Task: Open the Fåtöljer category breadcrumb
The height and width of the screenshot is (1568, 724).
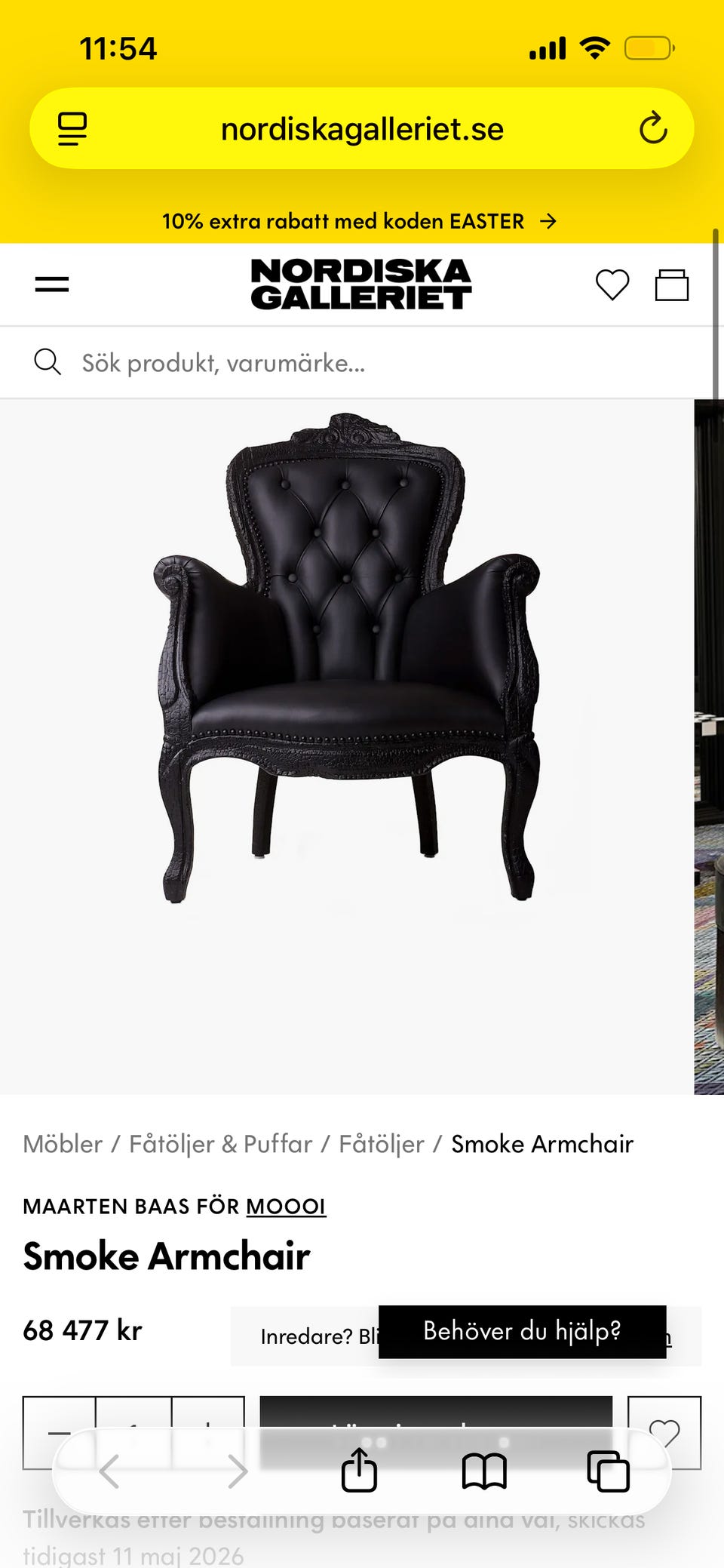Action: pos(381,1144)
